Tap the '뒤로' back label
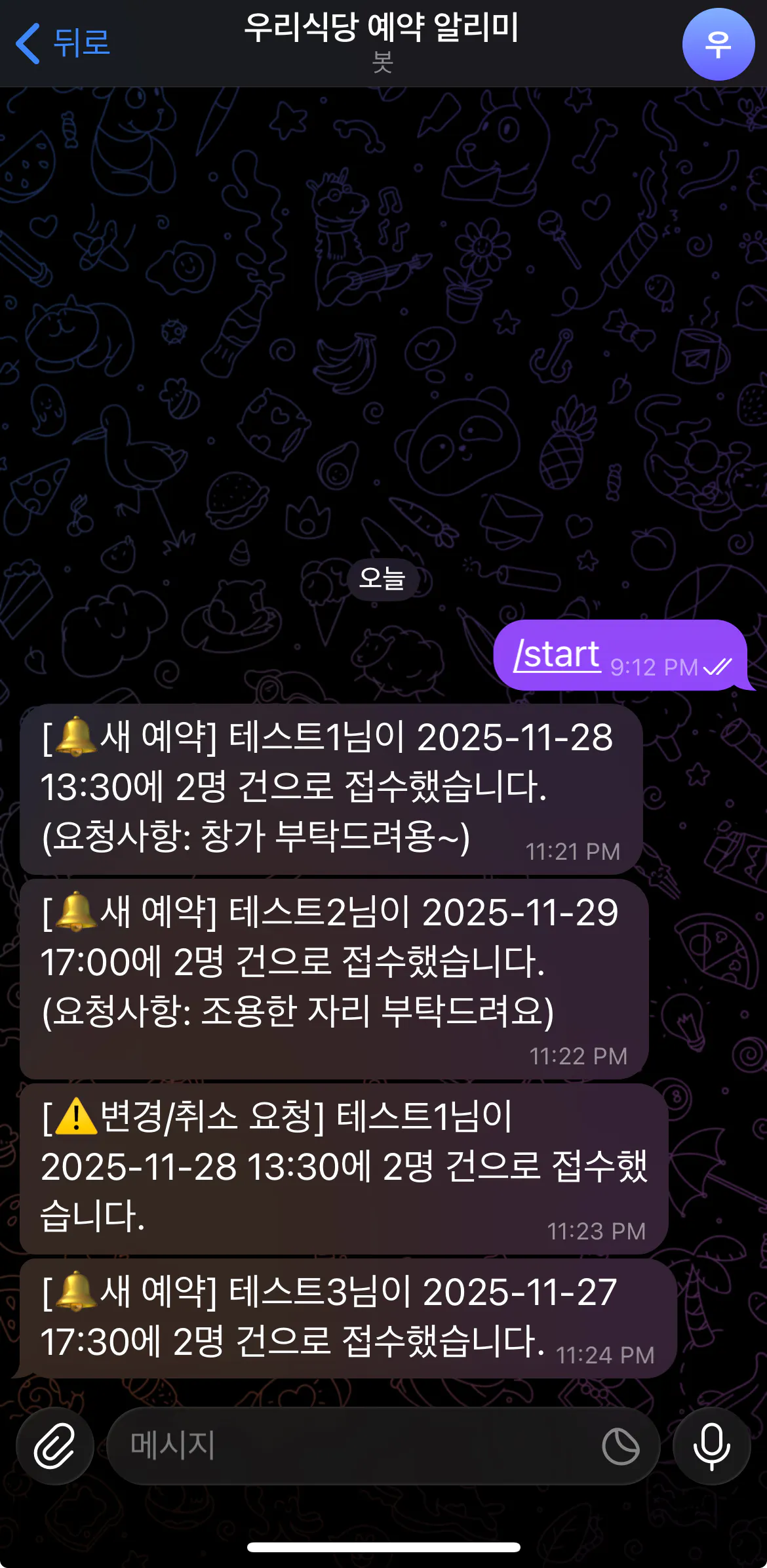The height and width of the screenshot is (1568, 767). coord(75,44)
